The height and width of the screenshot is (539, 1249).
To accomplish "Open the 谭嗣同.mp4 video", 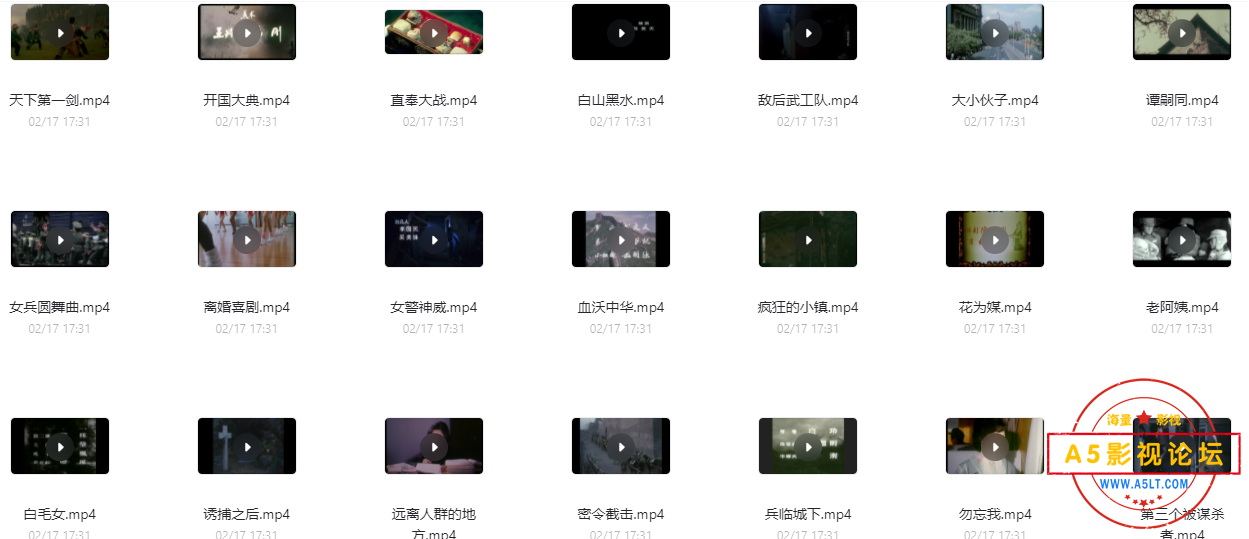I will click(1182, 33).
